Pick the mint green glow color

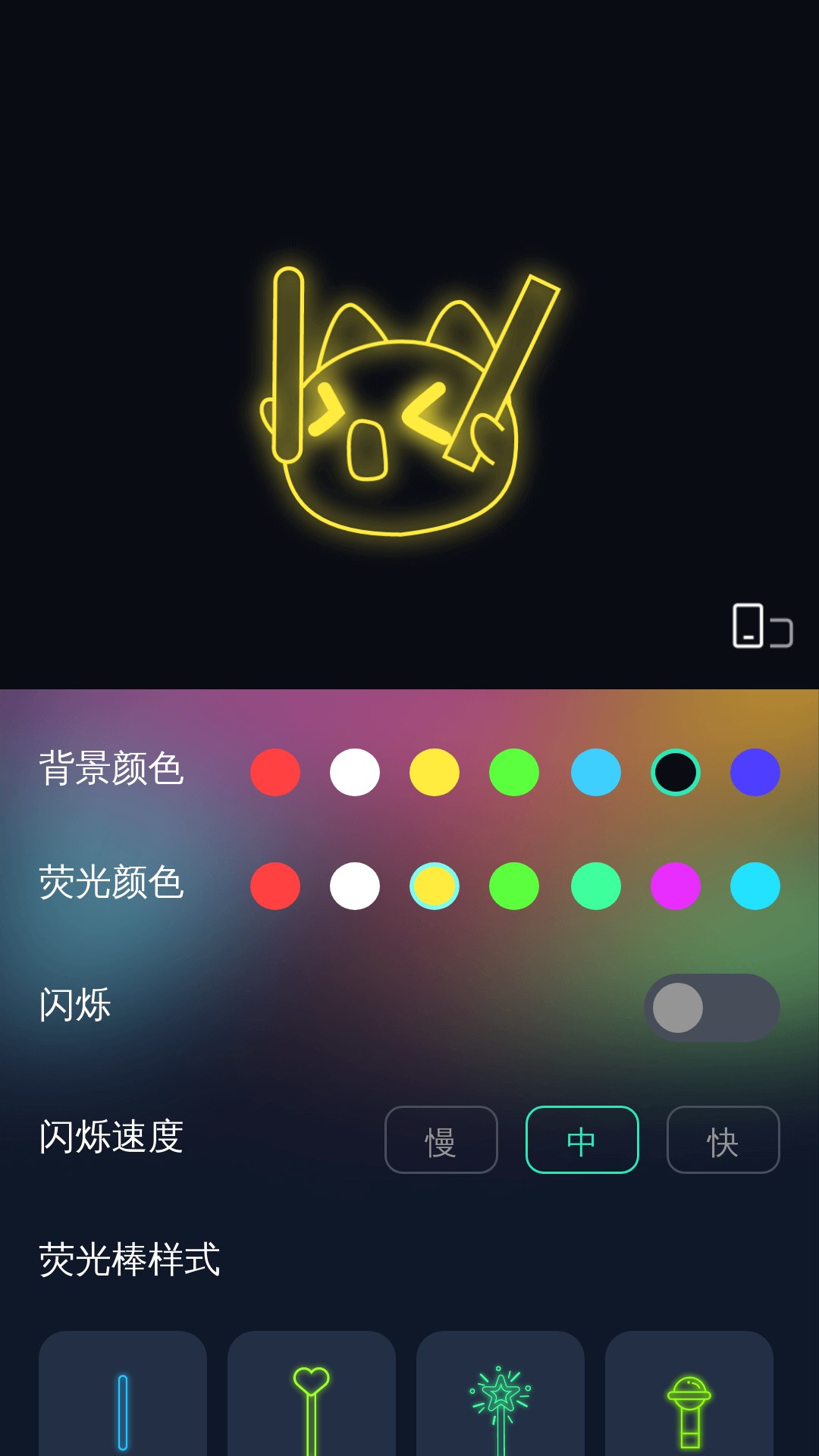(596, 886)
